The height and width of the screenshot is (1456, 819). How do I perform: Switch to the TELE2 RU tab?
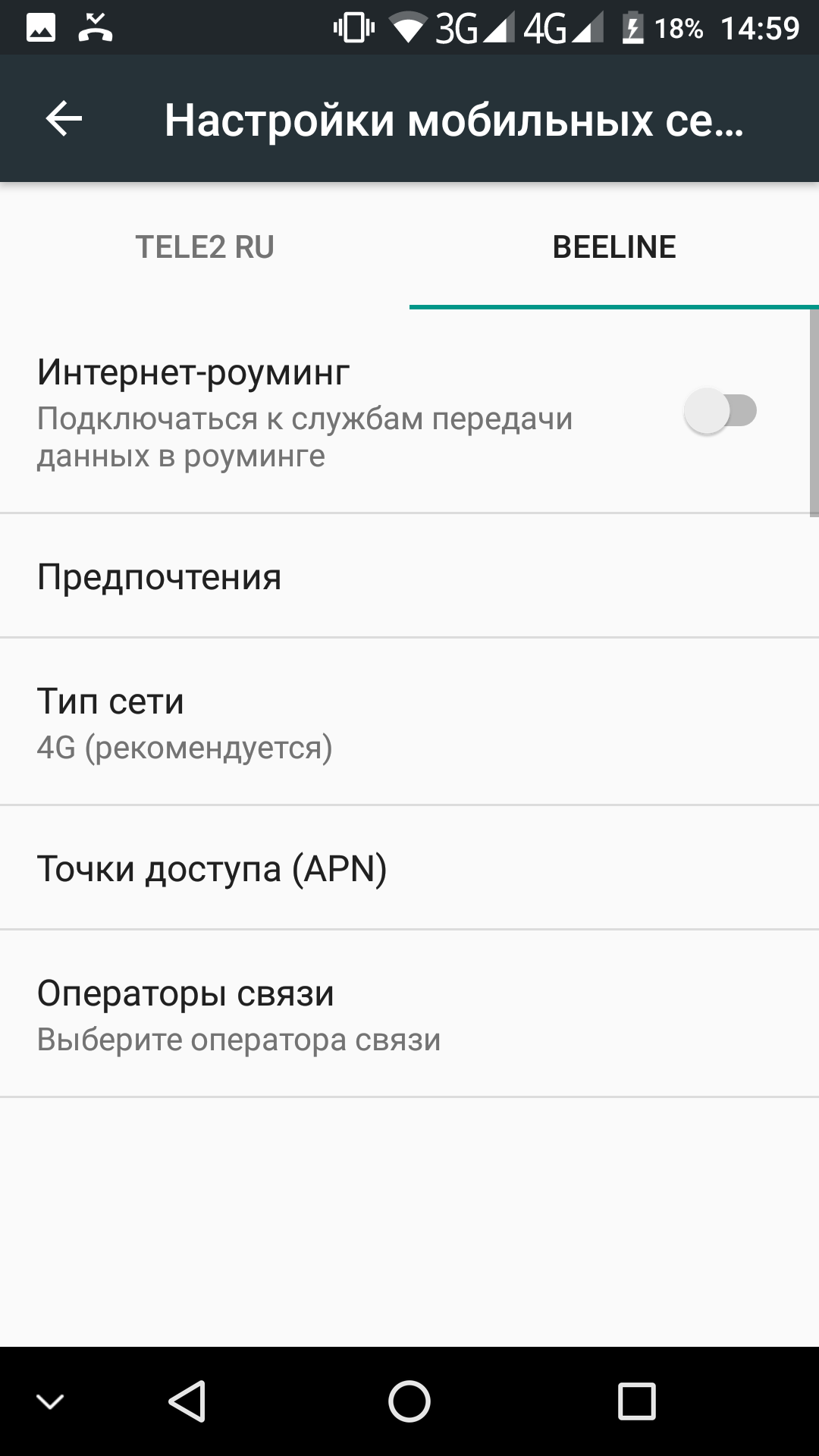(205, 247)
